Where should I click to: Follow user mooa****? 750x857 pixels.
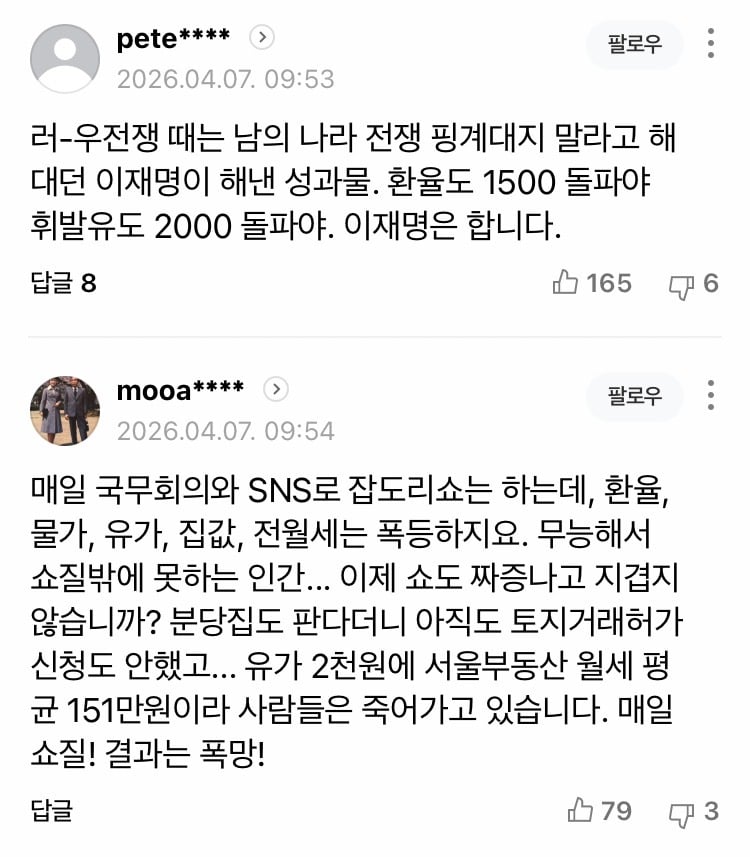tap(635, 396)
